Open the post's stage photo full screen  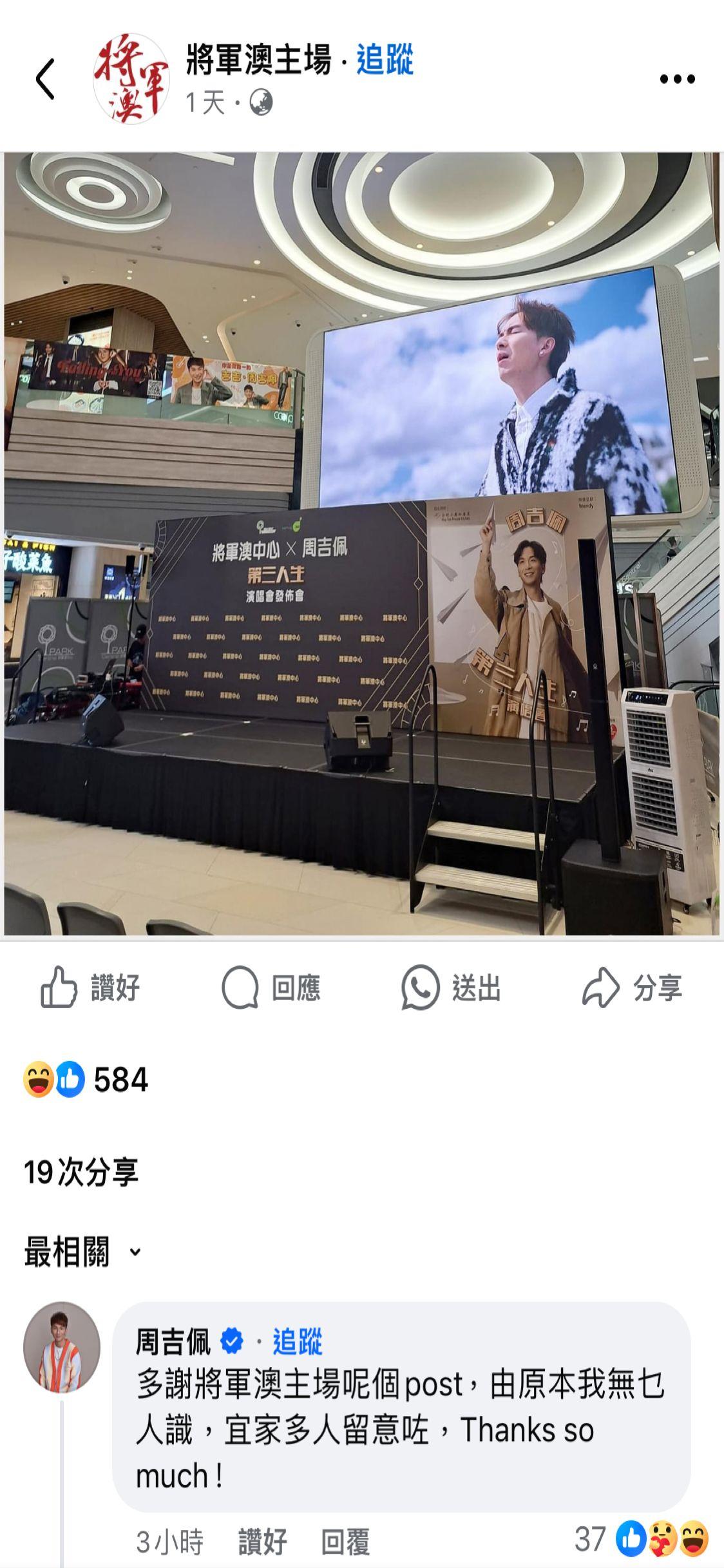[x=361, y=543]
